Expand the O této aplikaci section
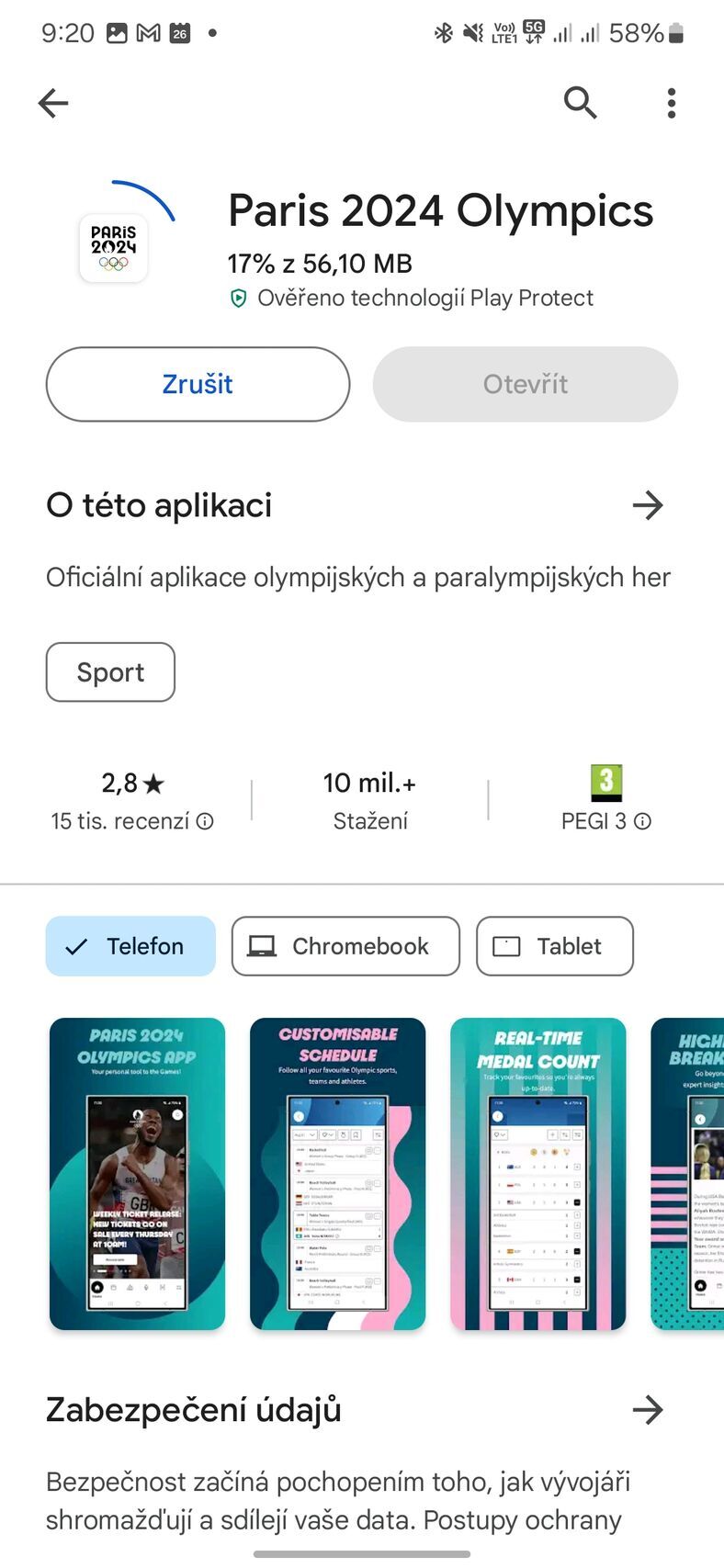724x1568 pixels. [x=648, y=505]
